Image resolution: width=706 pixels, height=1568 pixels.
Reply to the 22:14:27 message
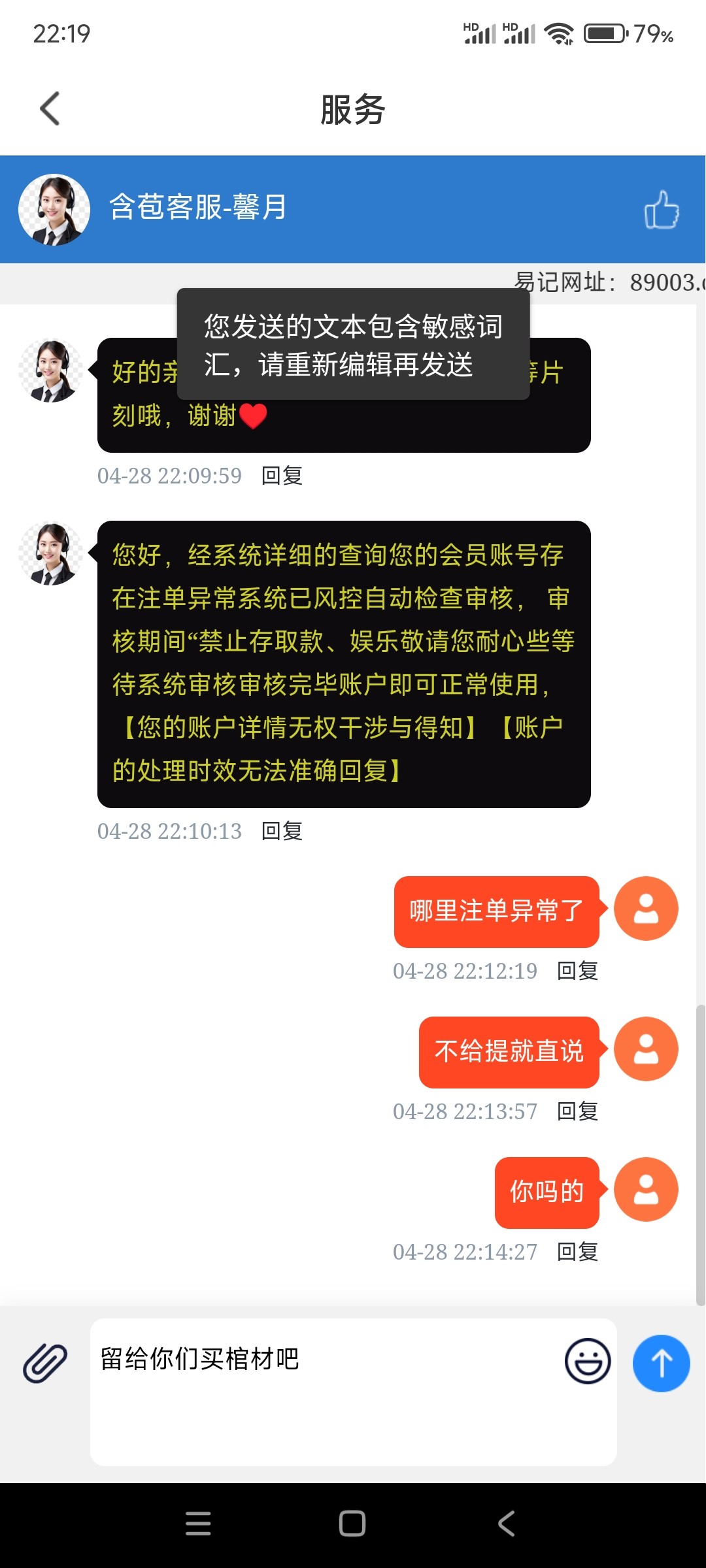(577, 1252)
